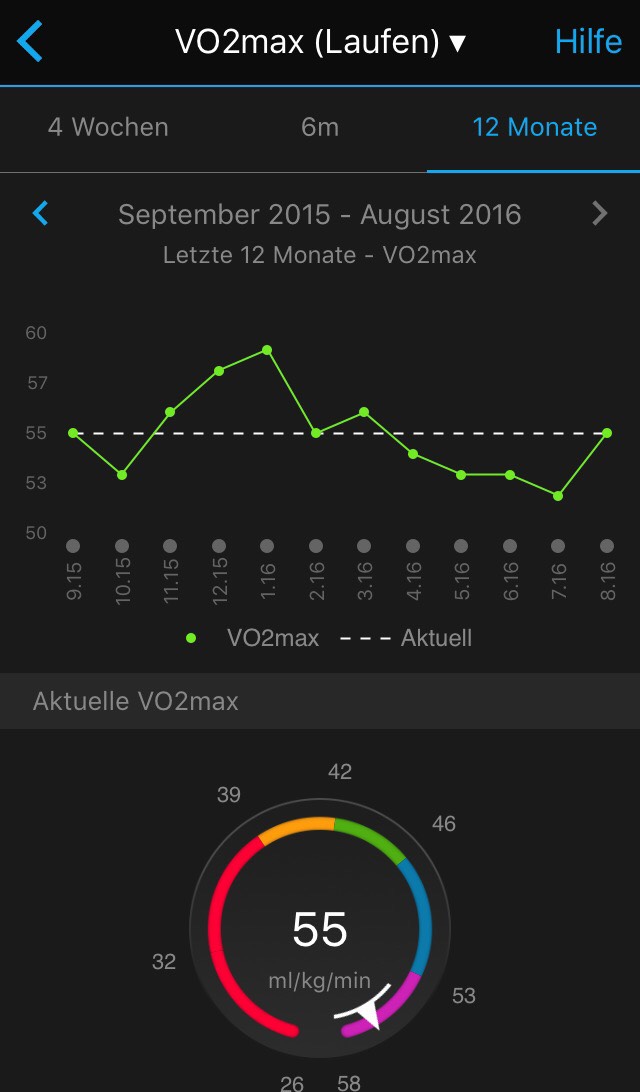Show the next 12-month period
The height and width of the screenshot is (1092, 640).
pos(599,213)
